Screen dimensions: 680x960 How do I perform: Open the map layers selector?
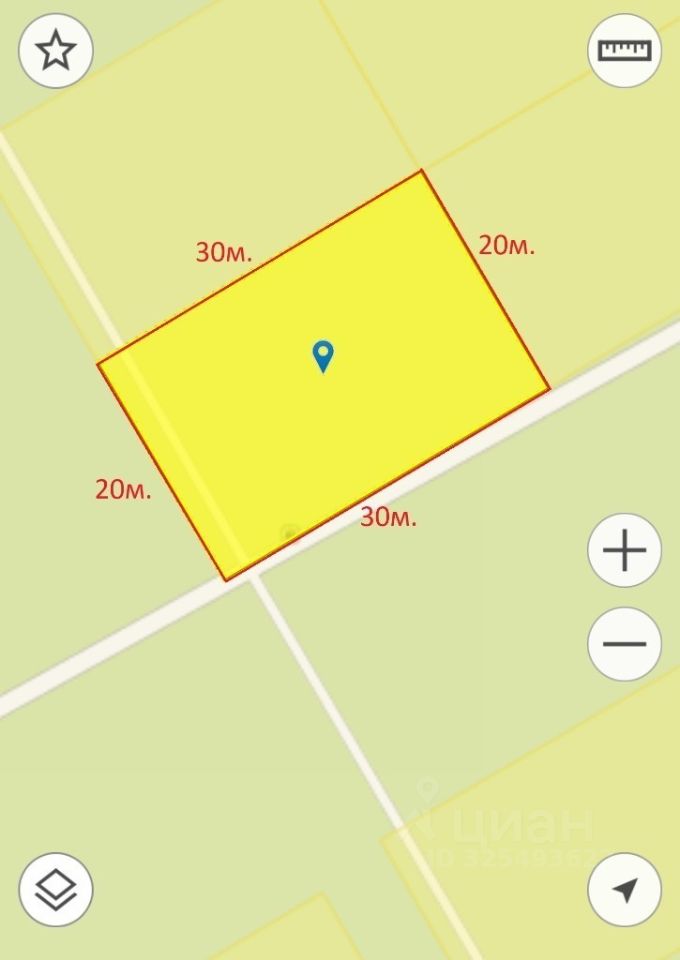[x=56, y=889]
